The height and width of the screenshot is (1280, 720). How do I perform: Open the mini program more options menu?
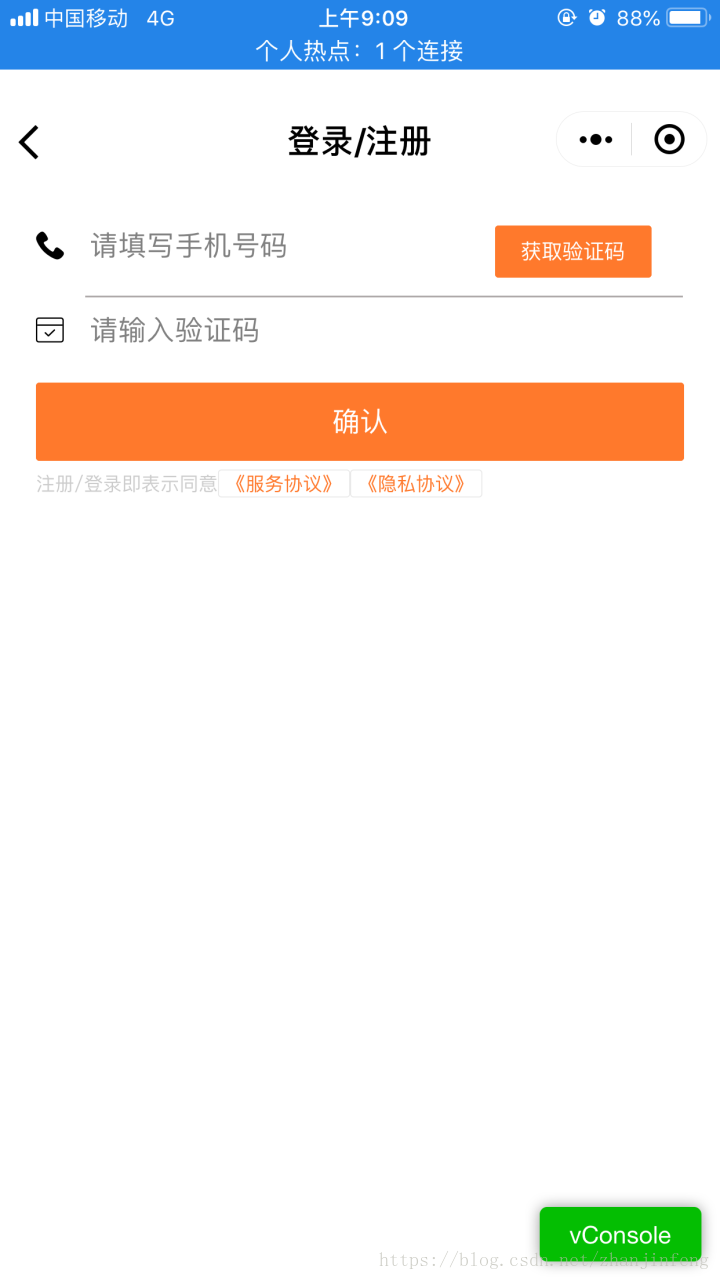tap(595, 140)
